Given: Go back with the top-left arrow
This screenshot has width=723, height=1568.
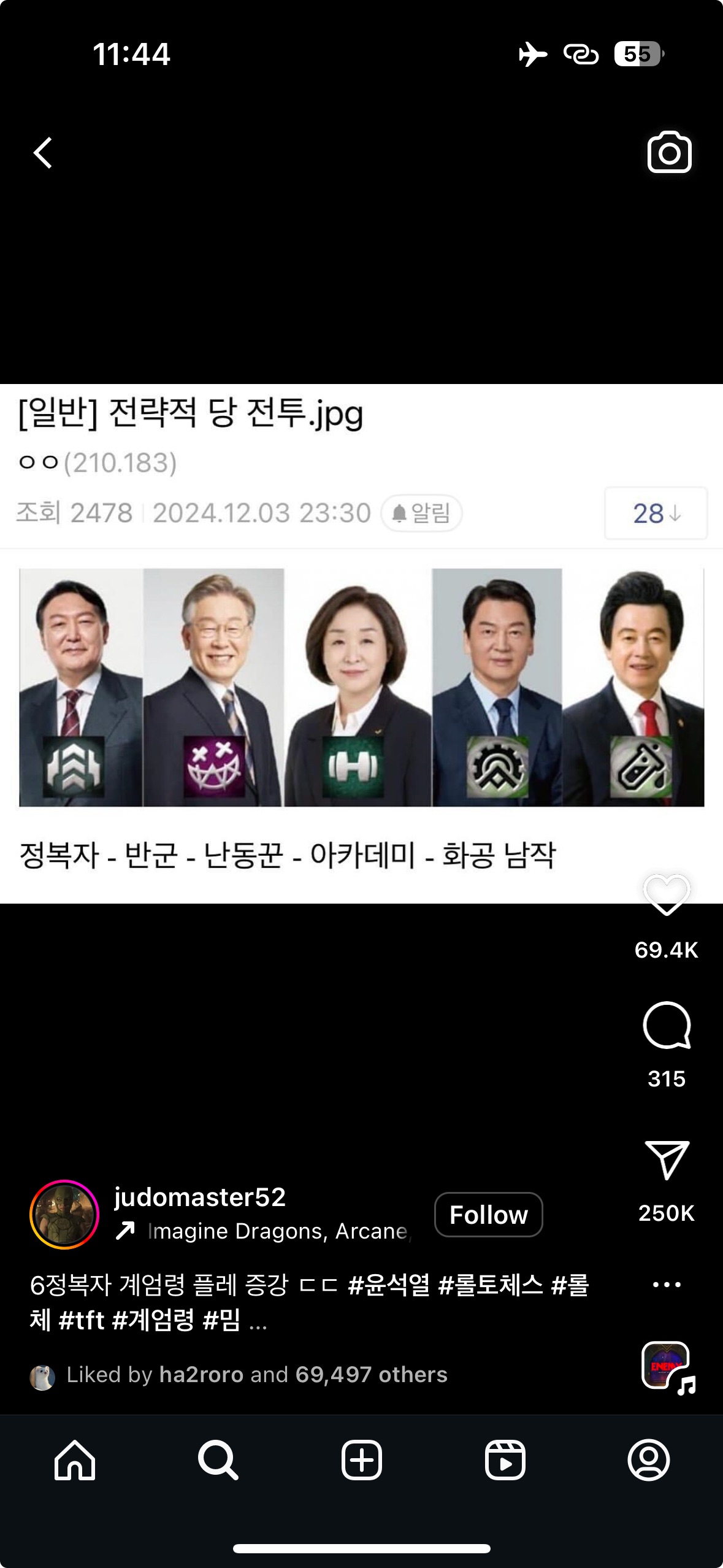Looking at the screenshot, I should [43, 153].
